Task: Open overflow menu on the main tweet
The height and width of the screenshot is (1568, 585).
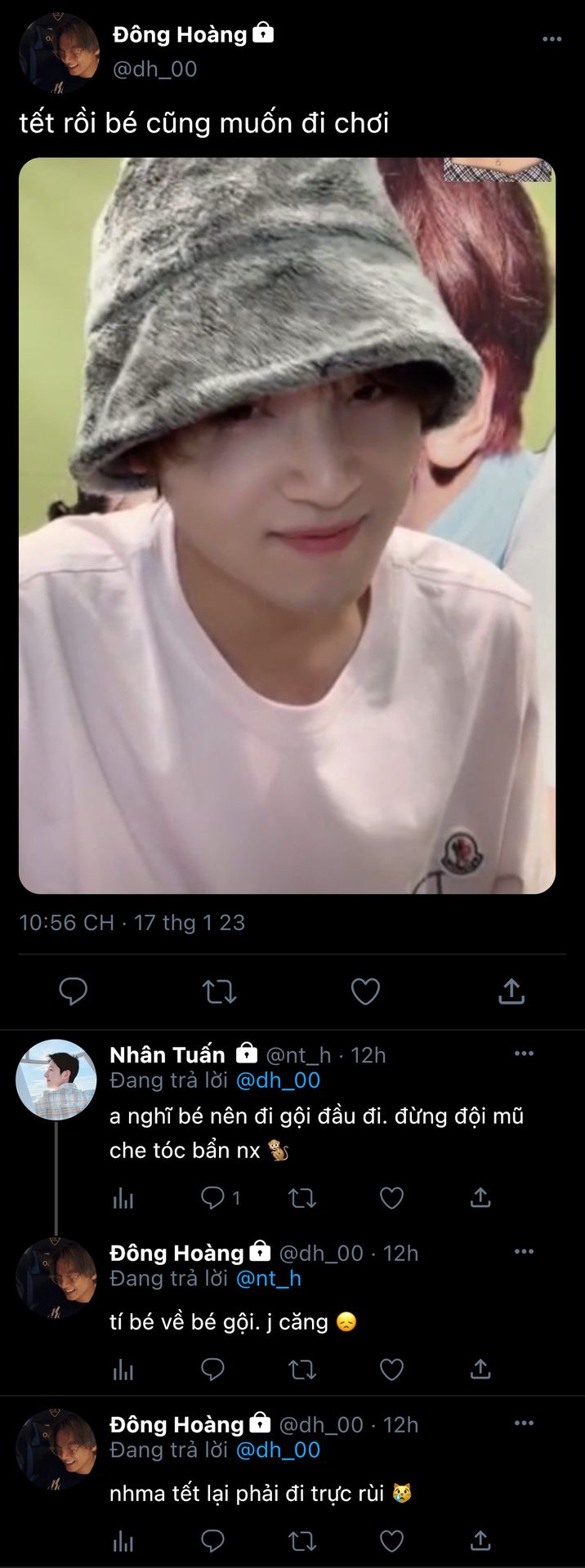Action: pos(552,39)
